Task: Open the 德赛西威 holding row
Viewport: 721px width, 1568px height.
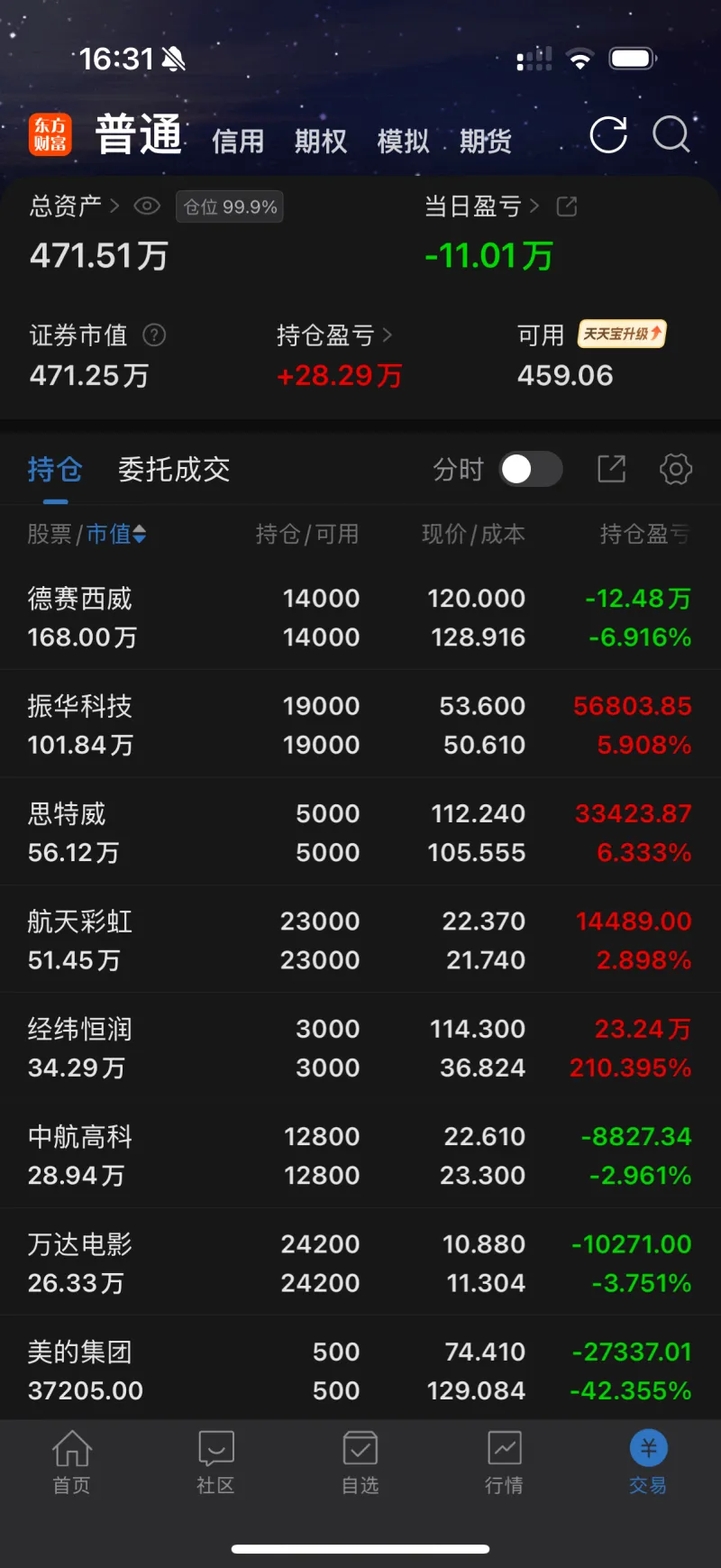Action: pos(360,617)
